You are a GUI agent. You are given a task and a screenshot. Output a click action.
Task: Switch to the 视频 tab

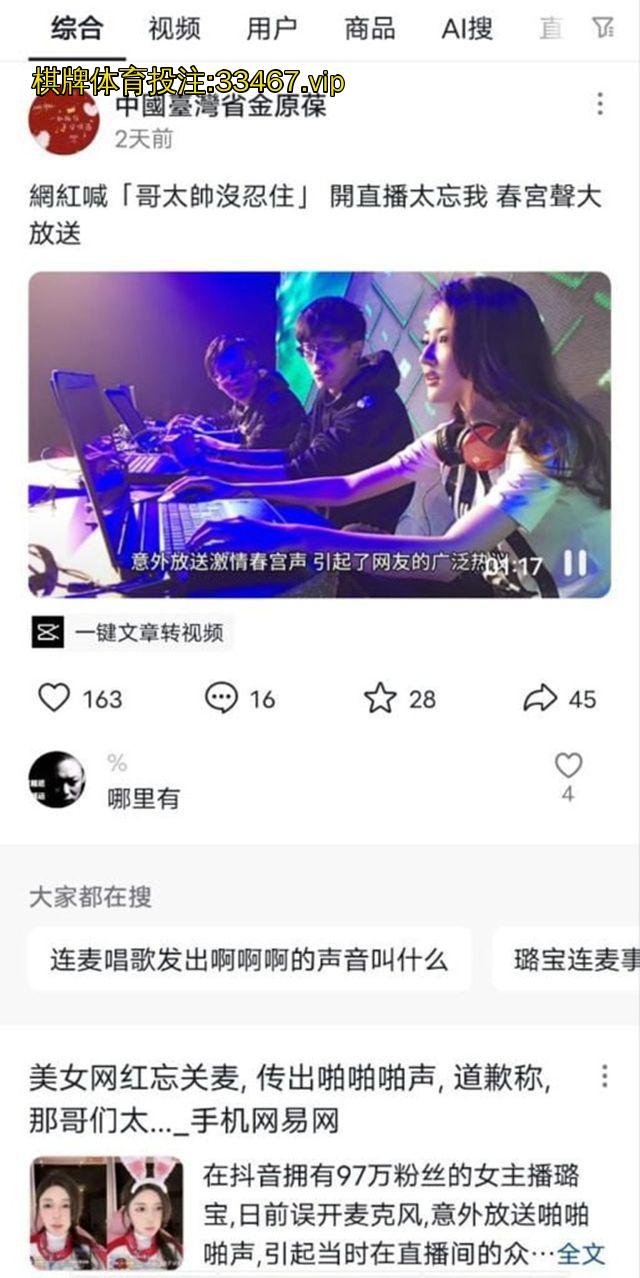pos(174,29)
